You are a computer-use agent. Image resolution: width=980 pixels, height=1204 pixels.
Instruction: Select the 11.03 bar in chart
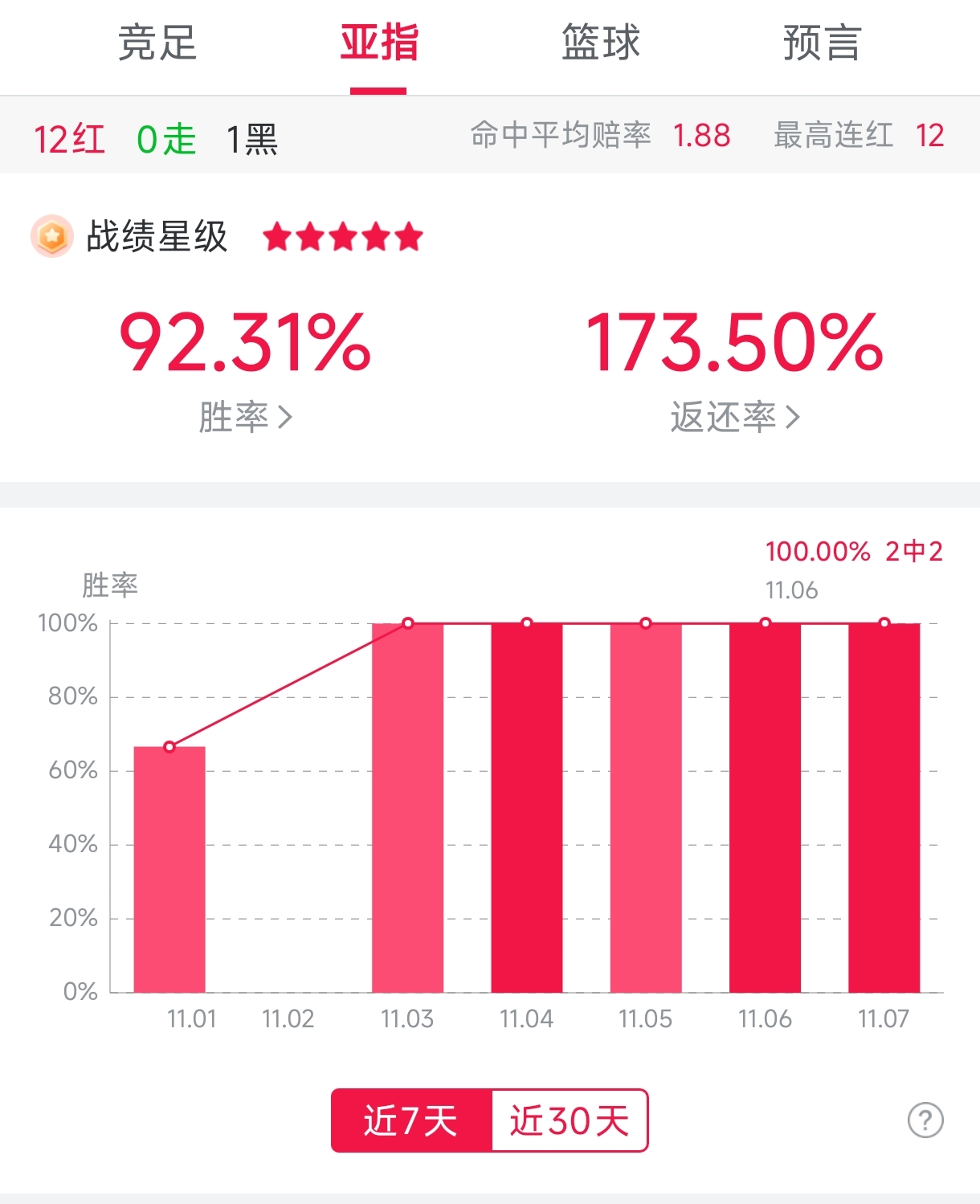pyautogui.click(x=407, y=807)
